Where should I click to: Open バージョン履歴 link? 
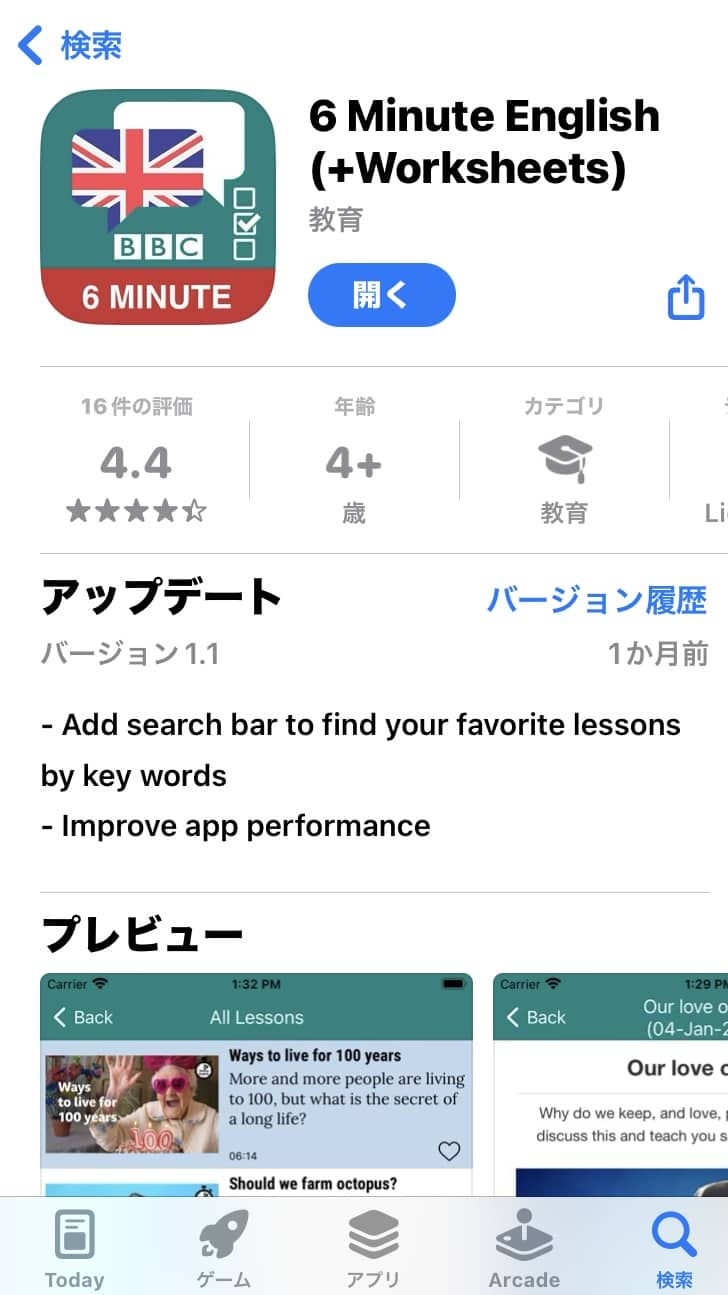point(596,600)
